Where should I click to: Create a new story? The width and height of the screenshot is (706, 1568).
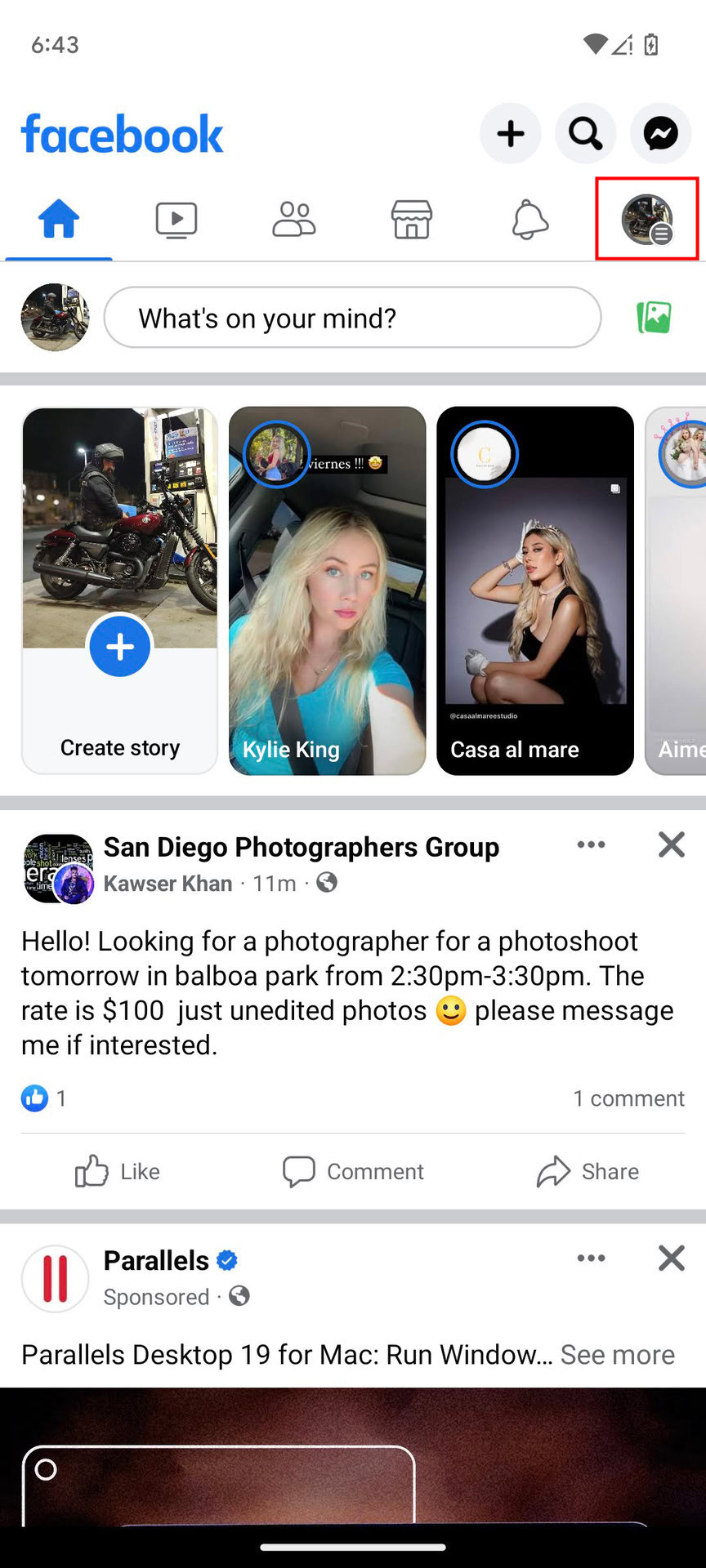coord(120,648)
